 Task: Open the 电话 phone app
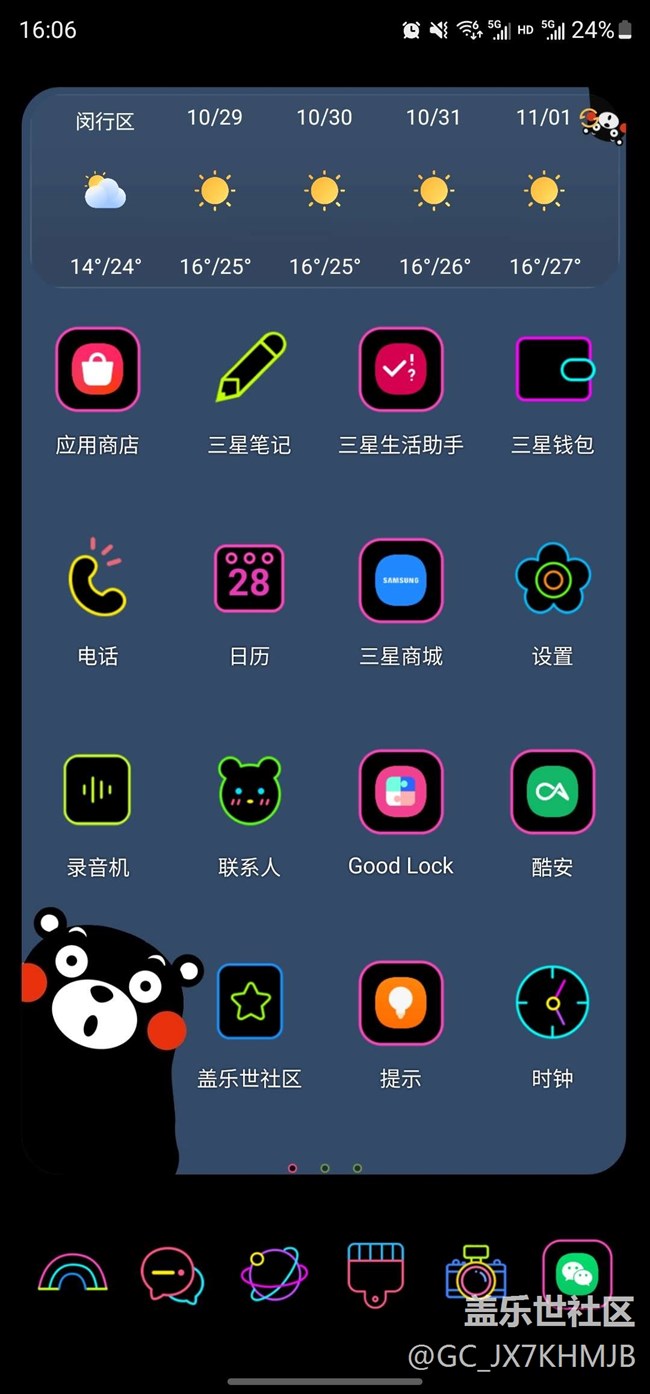97,580
